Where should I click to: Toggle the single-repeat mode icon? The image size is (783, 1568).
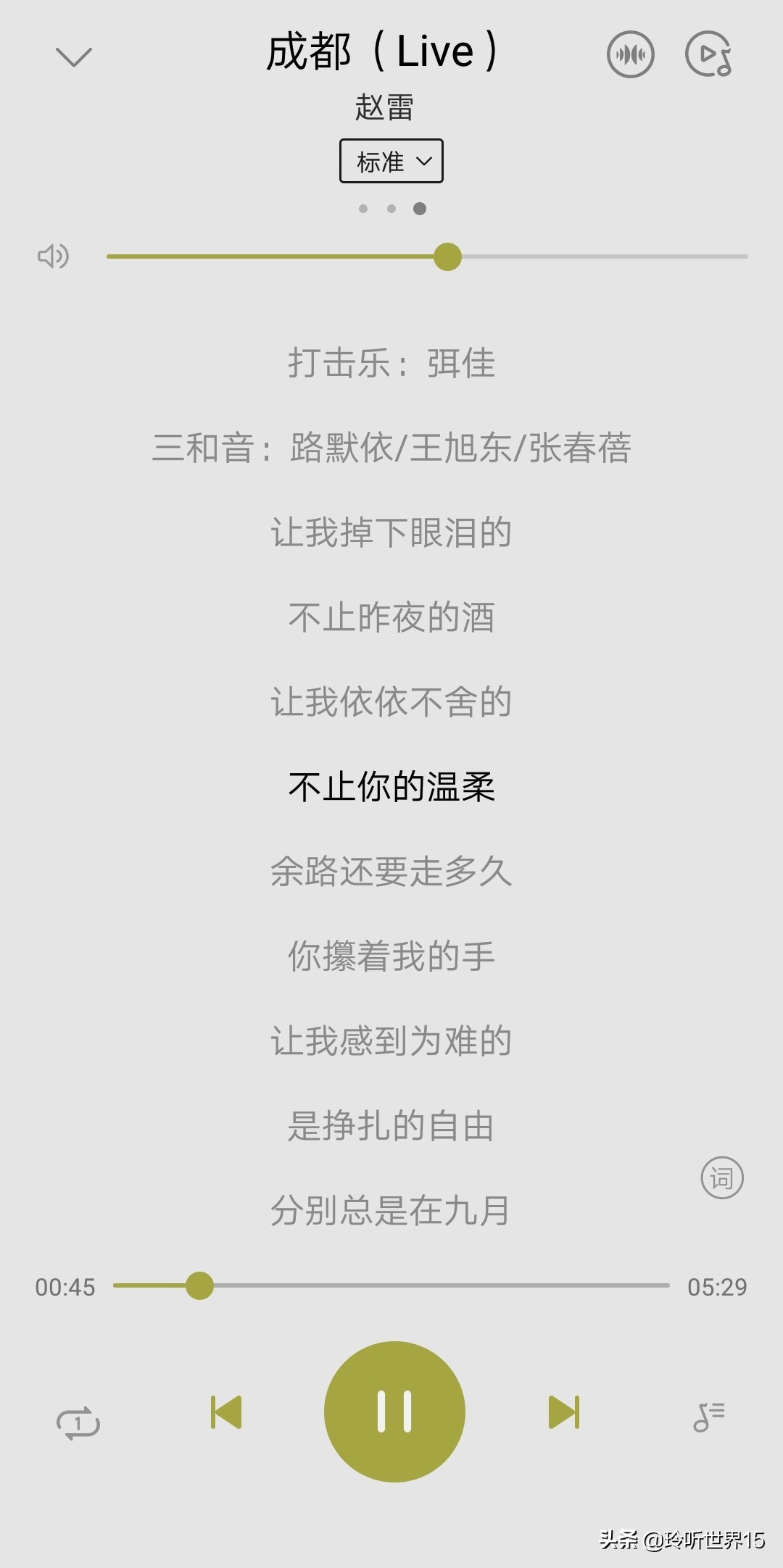click(x=78, y=1422)
